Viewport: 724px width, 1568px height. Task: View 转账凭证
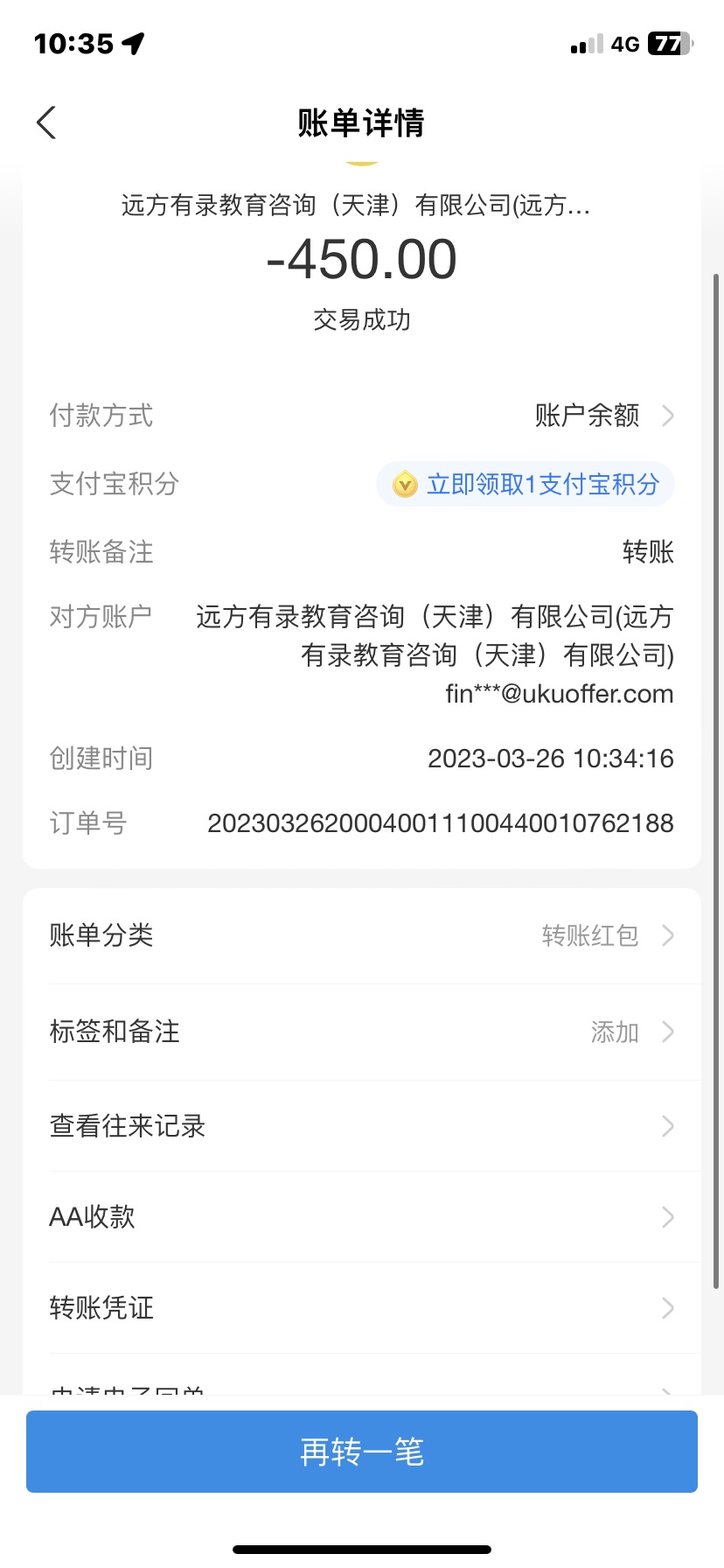(362, 1308)
